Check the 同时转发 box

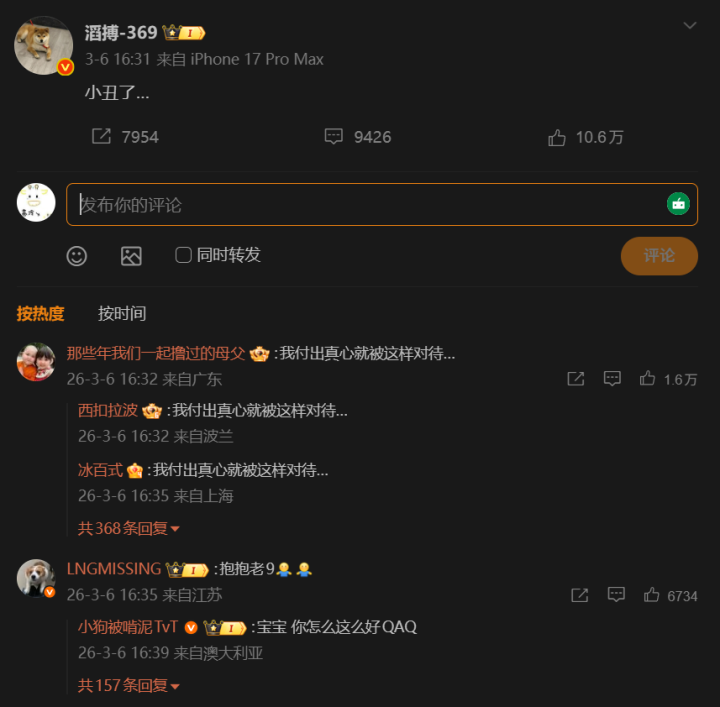[x=183, y=255]
